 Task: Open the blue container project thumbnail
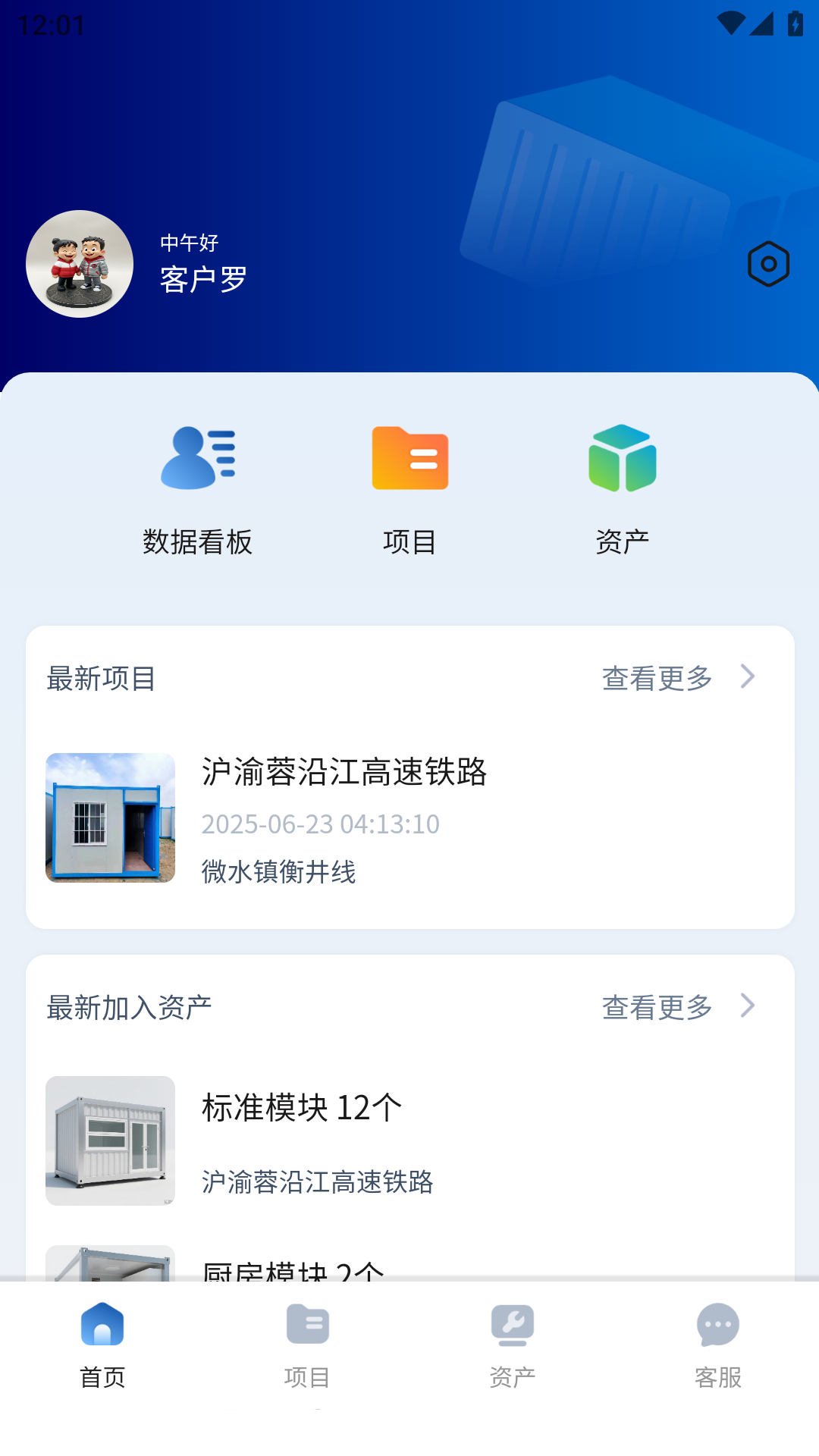110,820
